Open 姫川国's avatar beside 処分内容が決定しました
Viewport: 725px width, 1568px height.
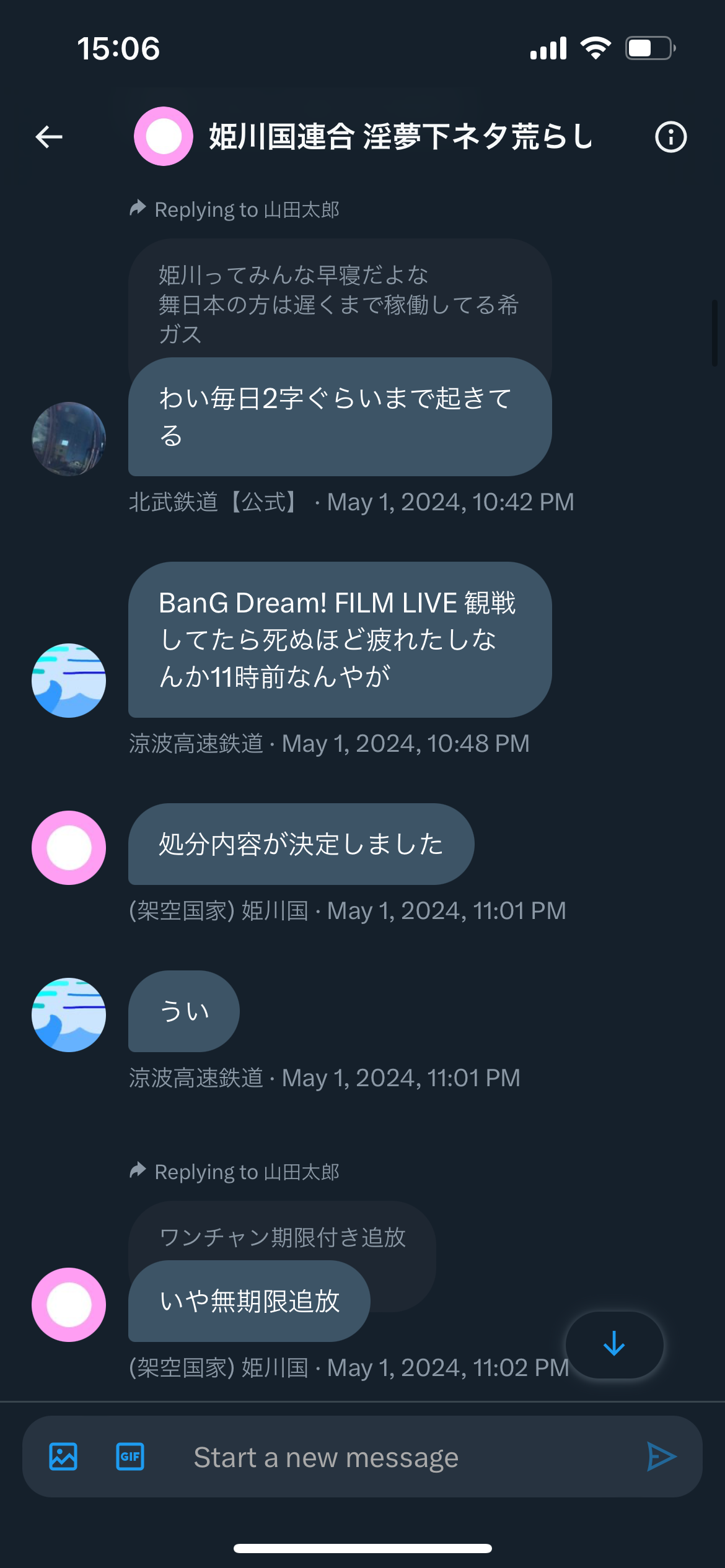point(69,848)
